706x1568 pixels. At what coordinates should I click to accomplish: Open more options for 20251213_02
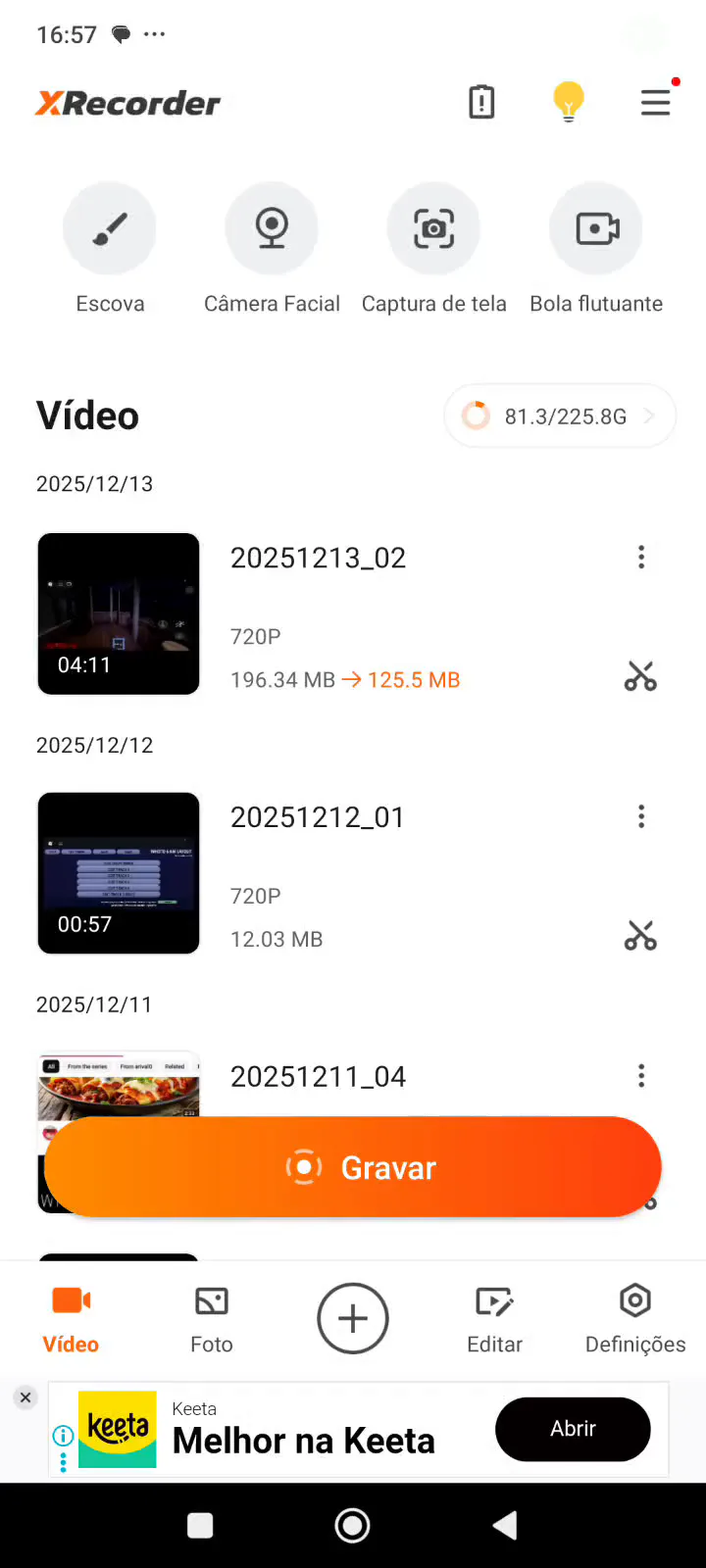[641, 558]
